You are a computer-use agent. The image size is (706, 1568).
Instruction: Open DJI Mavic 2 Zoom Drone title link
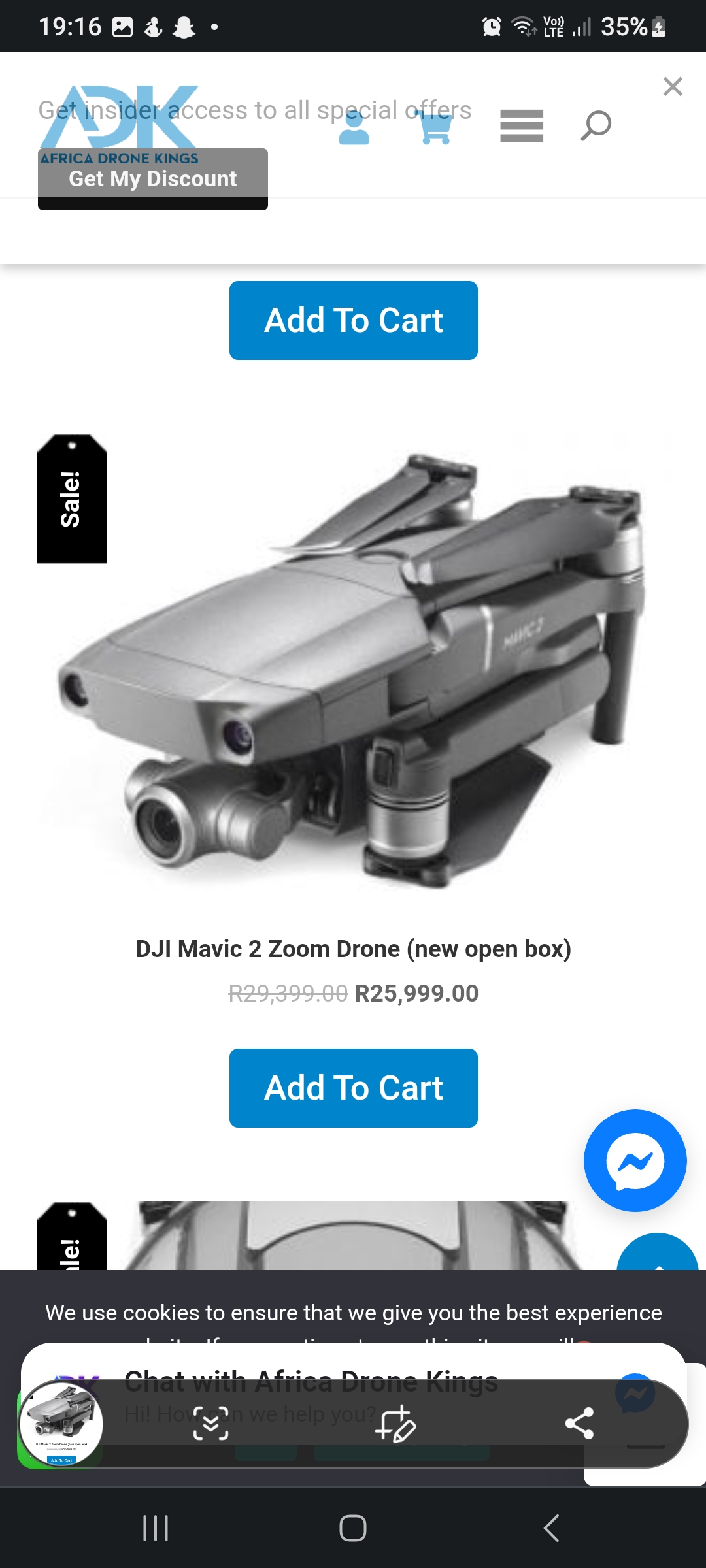tap(353, 949)
